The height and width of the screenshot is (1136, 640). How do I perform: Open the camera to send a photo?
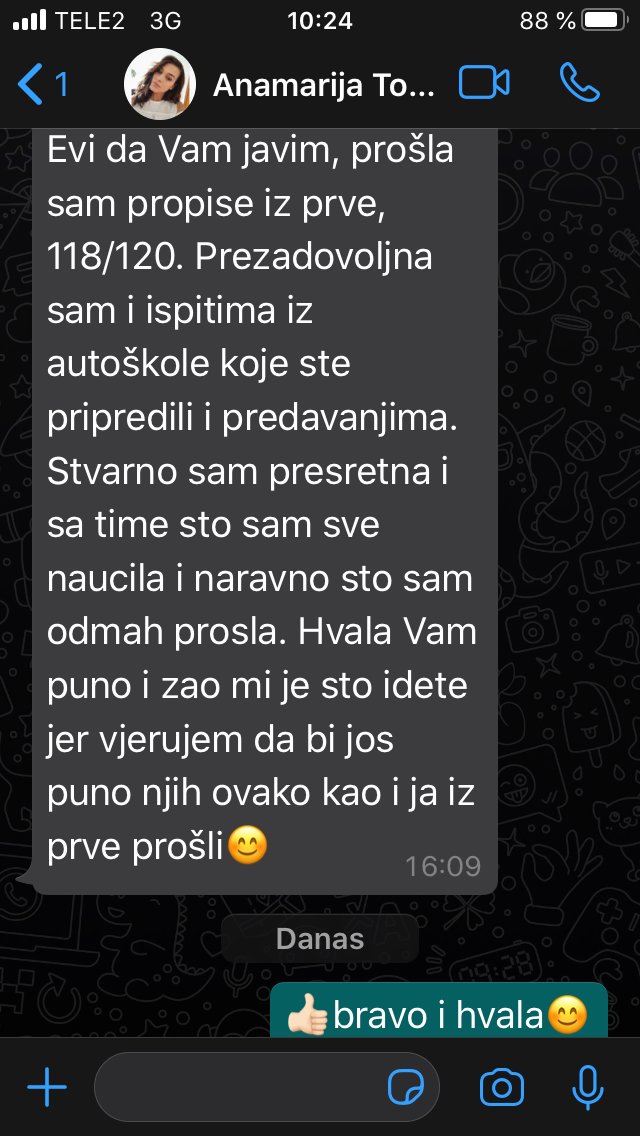(x=502, y=1087)
